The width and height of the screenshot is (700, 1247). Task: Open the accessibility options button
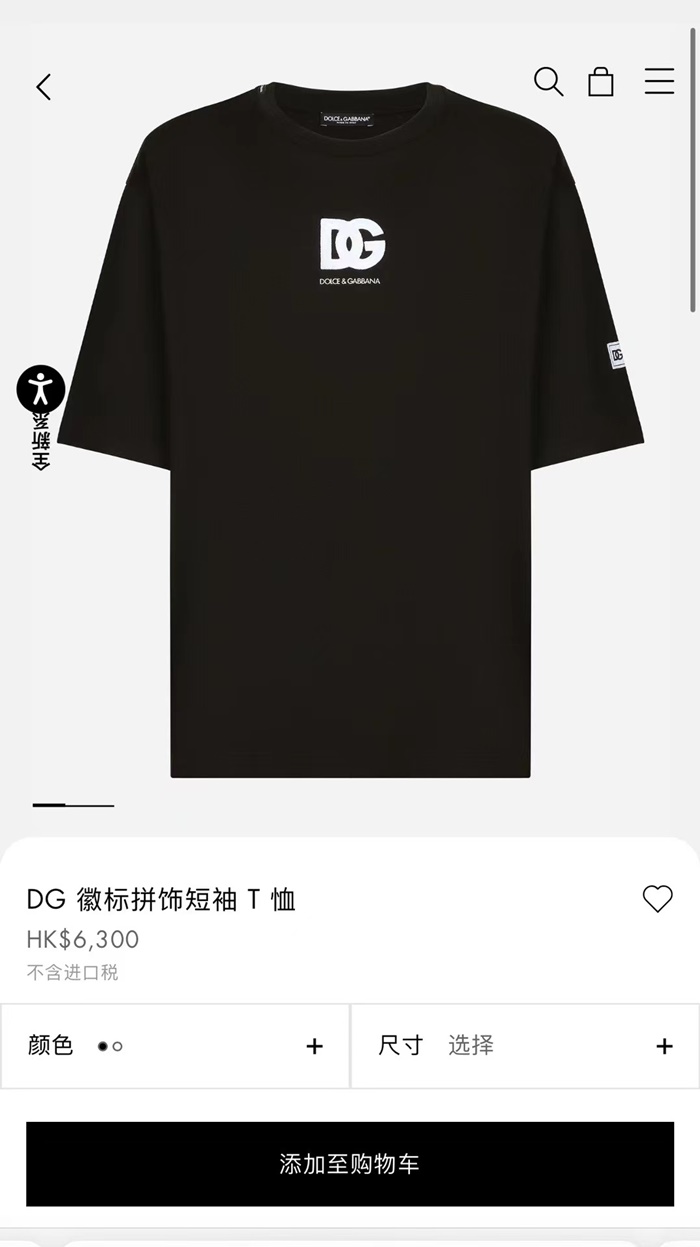pyautogui.click(x=41, y=388)
